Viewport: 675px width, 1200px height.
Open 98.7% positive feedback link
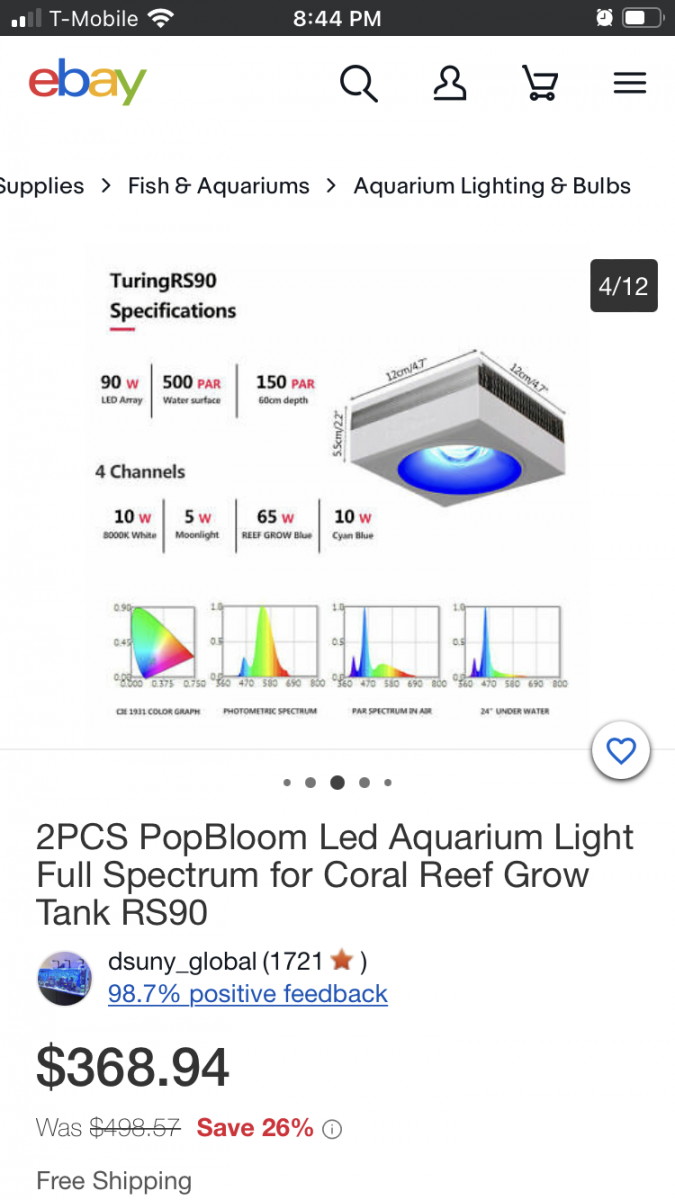tap(247, 994)
